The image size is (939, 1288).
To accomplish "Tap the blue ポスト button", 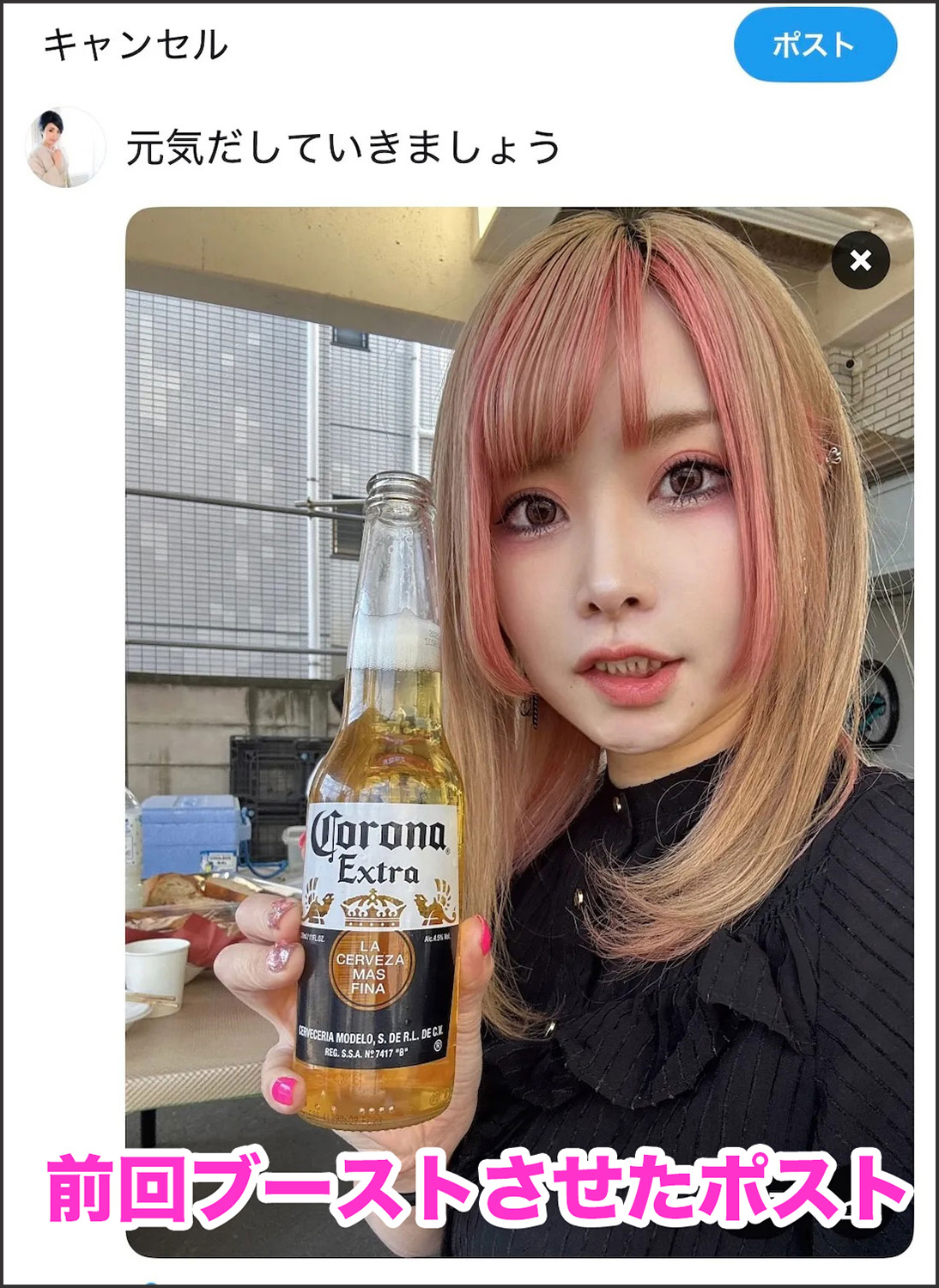I will (815, 46).
